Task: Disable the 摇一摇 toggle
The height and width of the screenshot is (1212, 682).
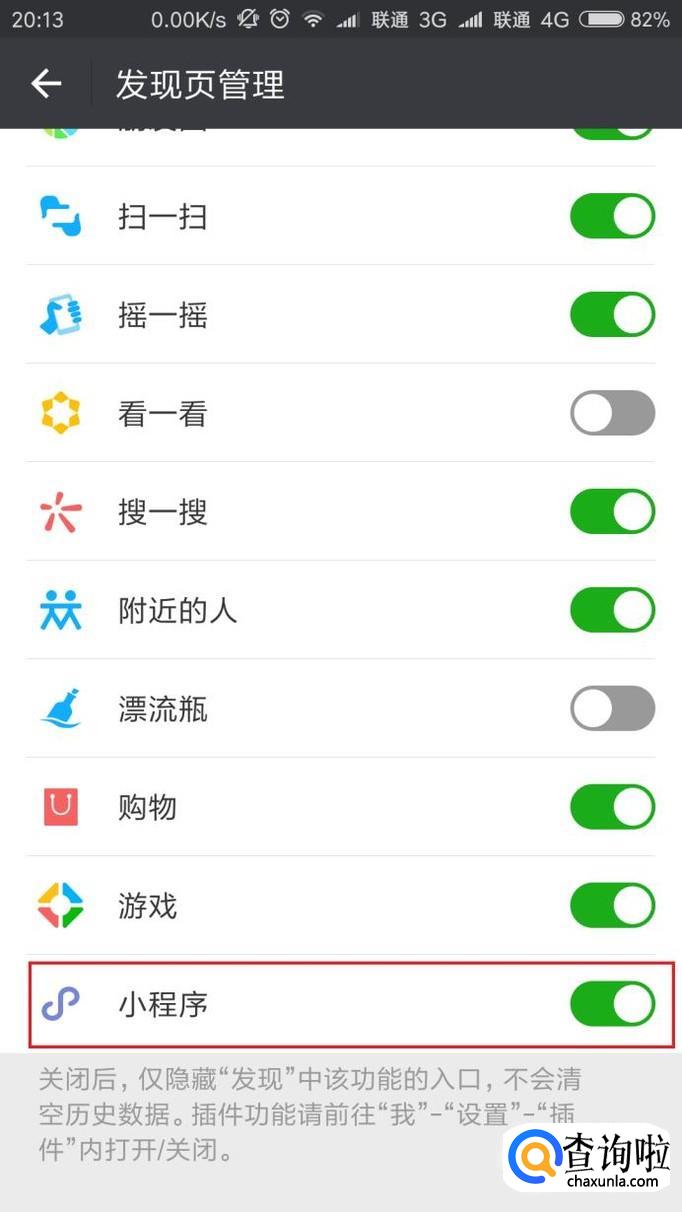Action: [x=612, y=315]
